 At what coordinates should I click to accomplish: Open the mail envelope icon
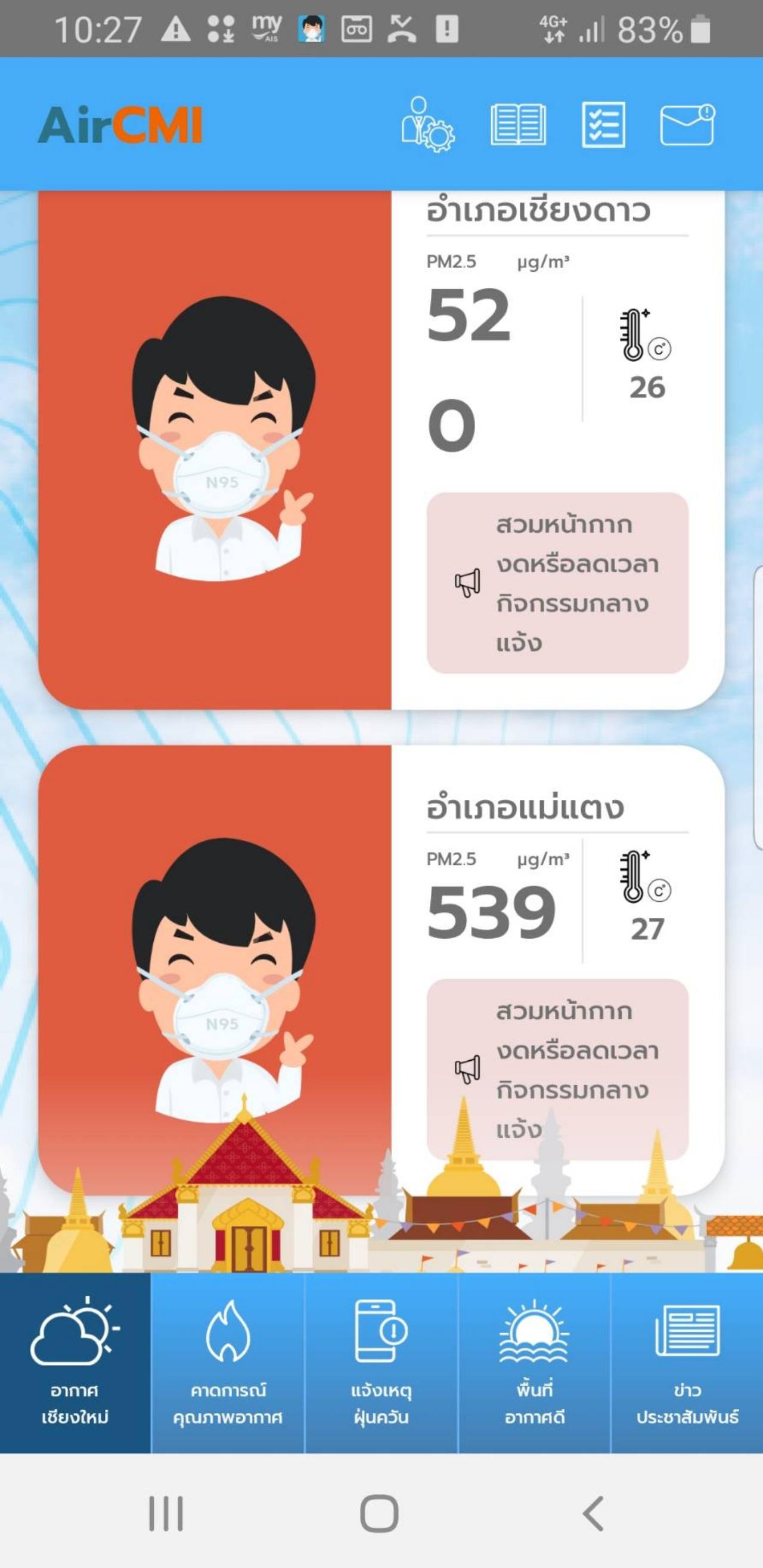tap(687, 125)
